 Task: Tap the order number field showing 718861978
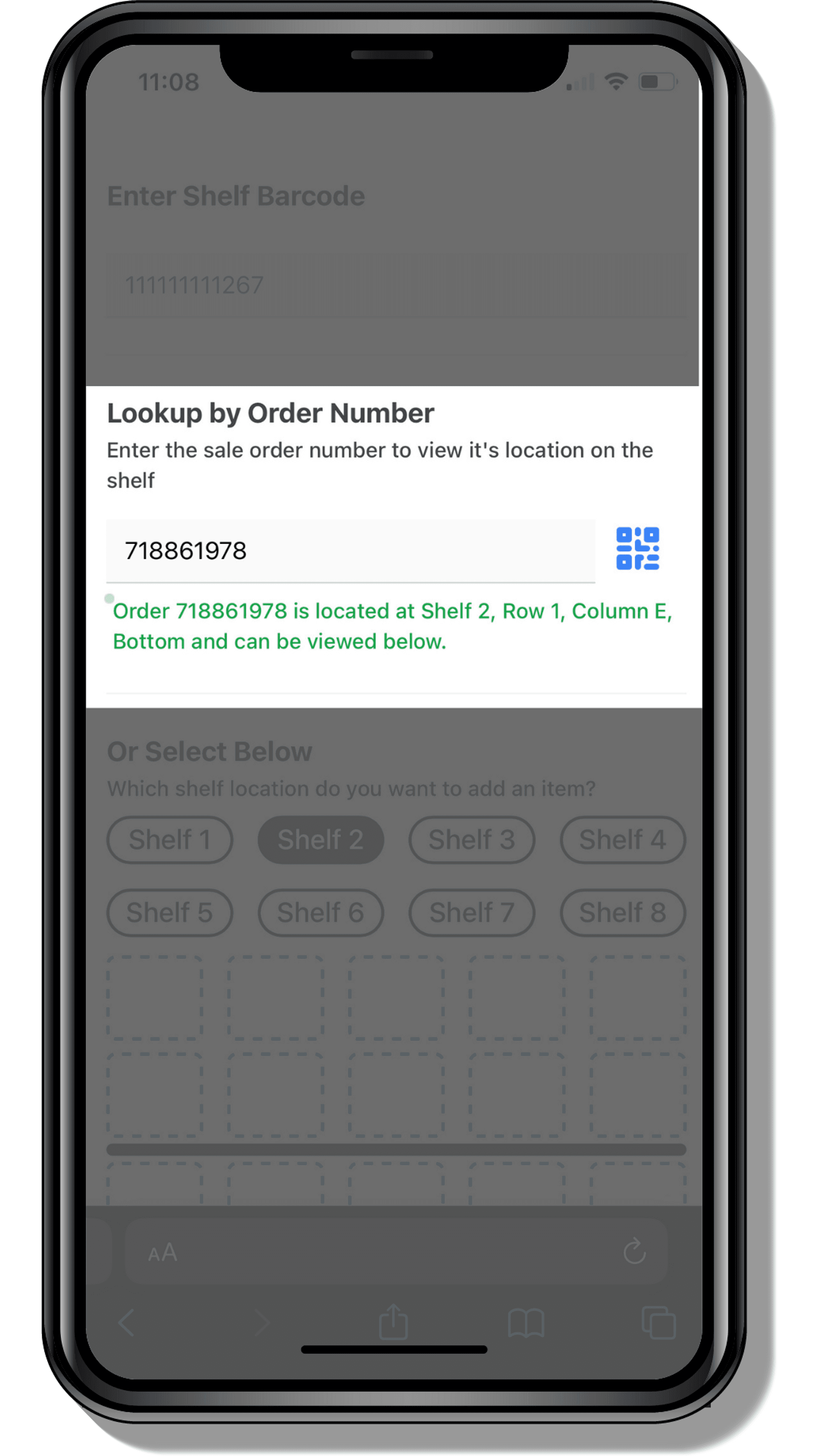coord(351,551)
